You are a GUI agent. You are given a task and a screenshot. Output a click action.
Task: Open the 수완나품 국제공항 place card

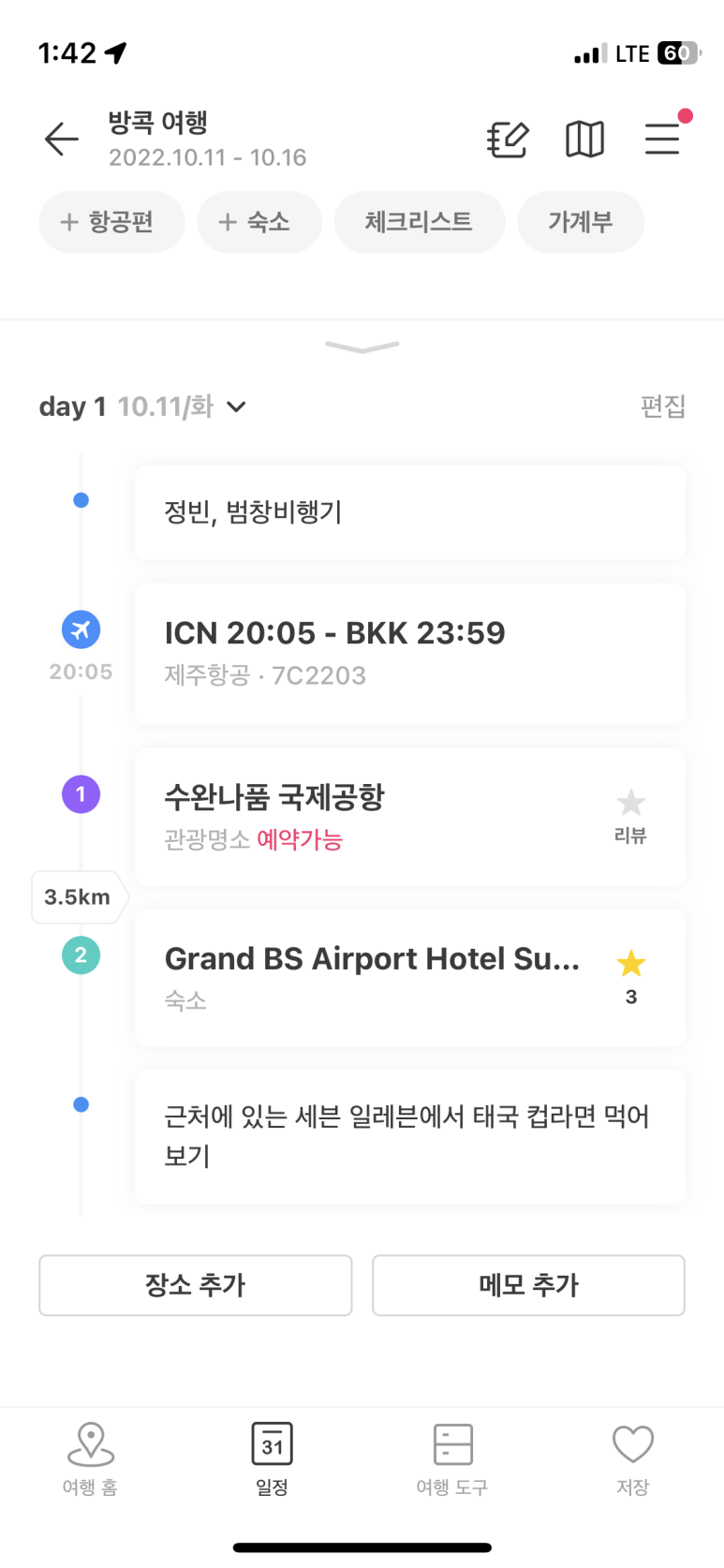[375, 816]
